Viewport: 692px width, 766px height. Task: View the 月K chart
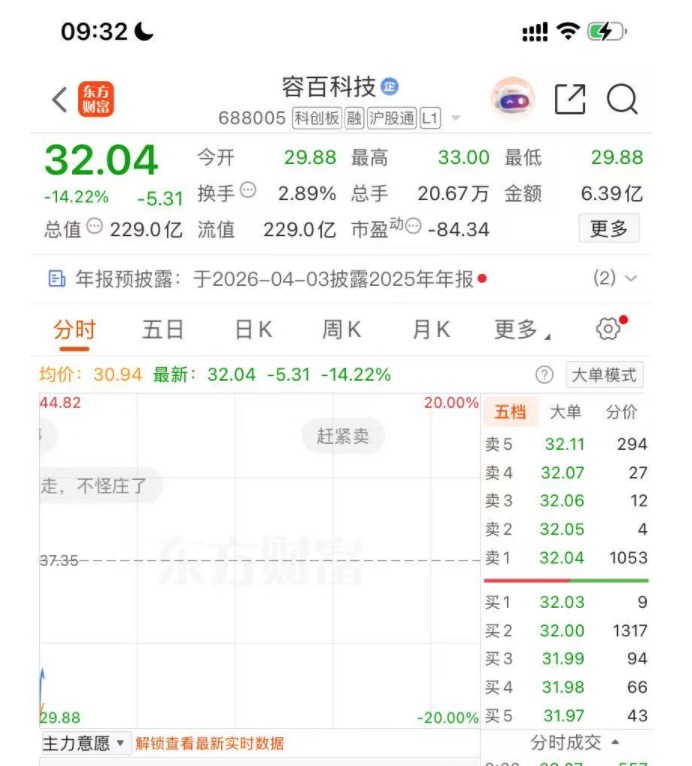click(431, 330)
